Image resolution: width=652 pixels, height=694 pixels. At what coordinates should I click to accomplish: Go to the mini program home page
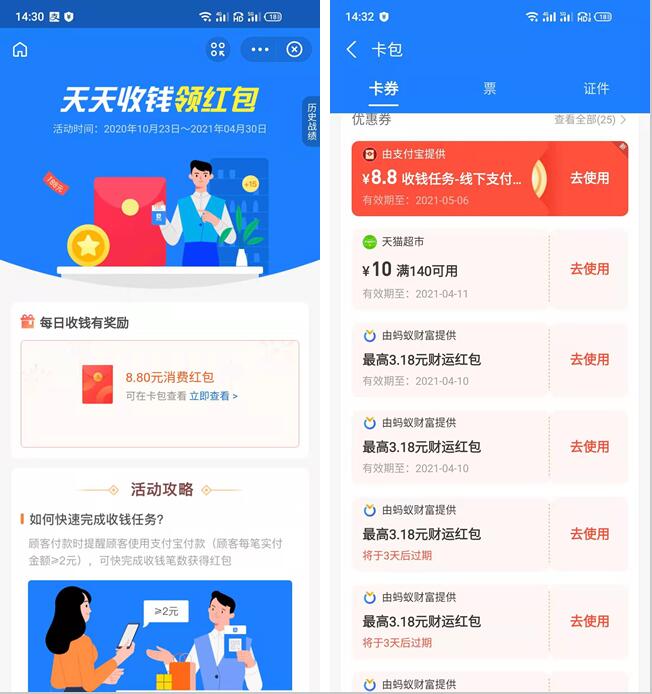[x=20, y=50]
